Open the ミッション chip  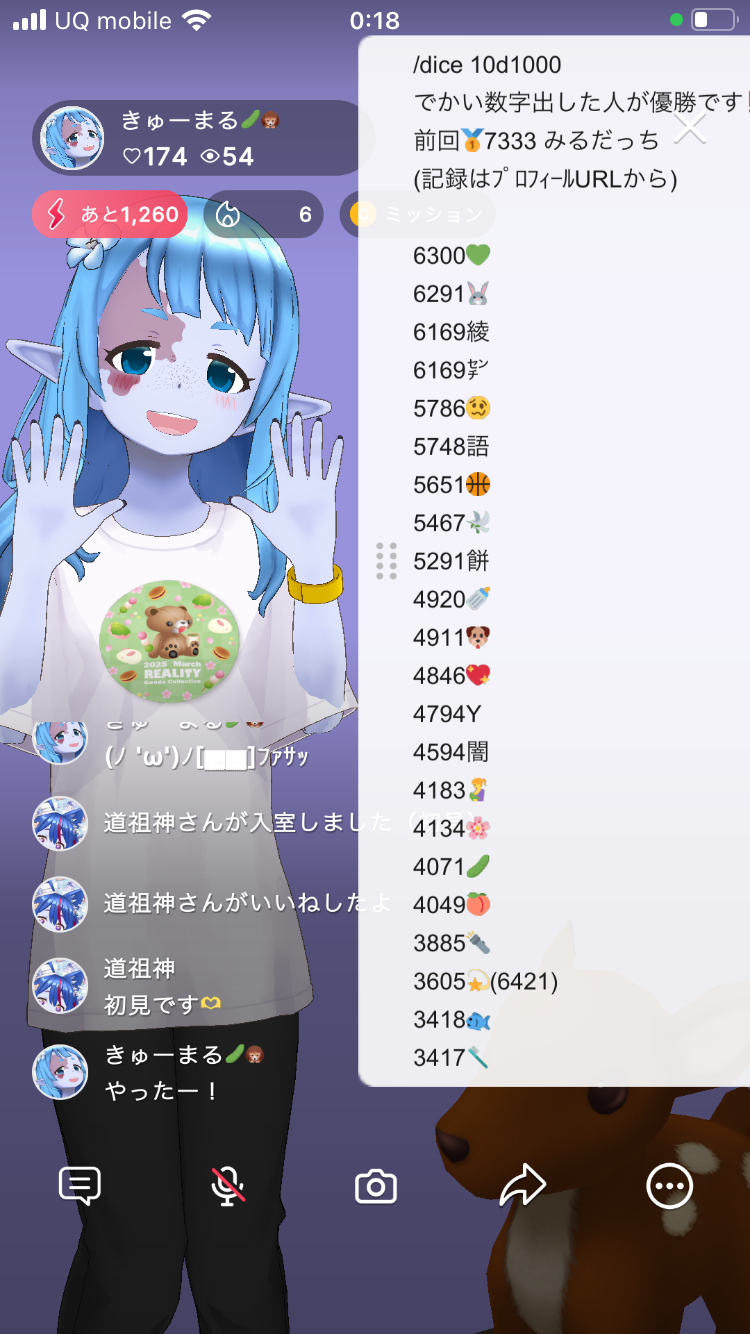(x=418, y=214)
